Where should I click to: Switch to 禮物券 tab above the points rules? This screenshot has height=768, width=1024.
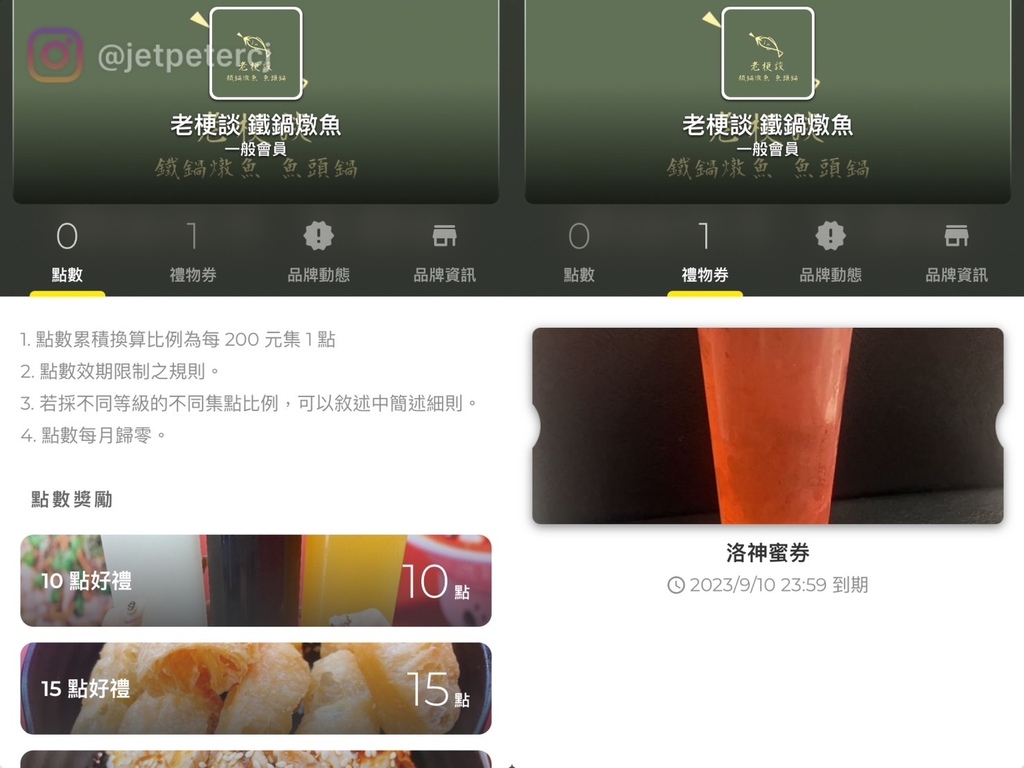click(193, 253)
